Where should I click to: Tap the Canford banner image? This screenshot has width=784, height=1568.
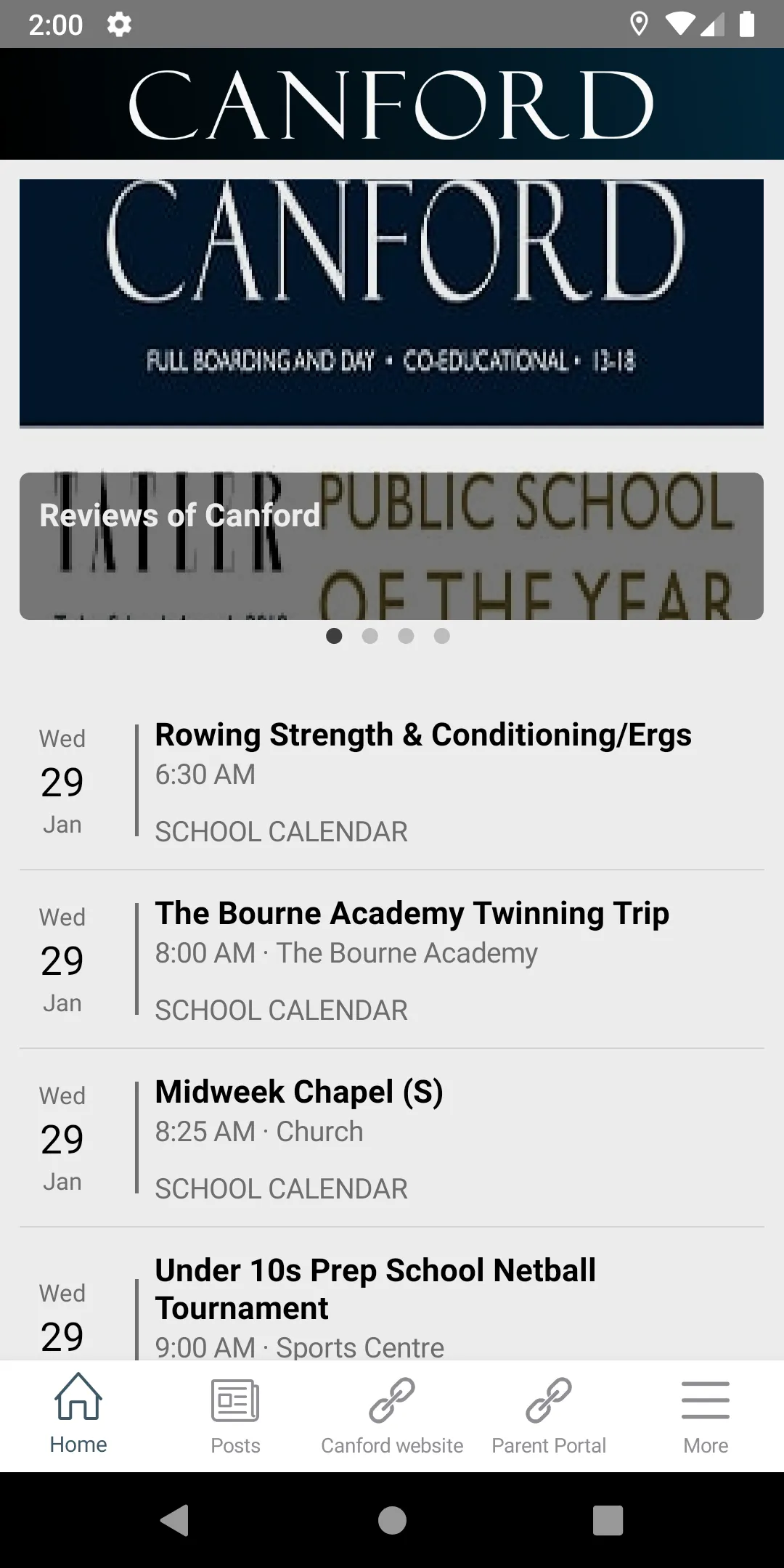(391, 303)
